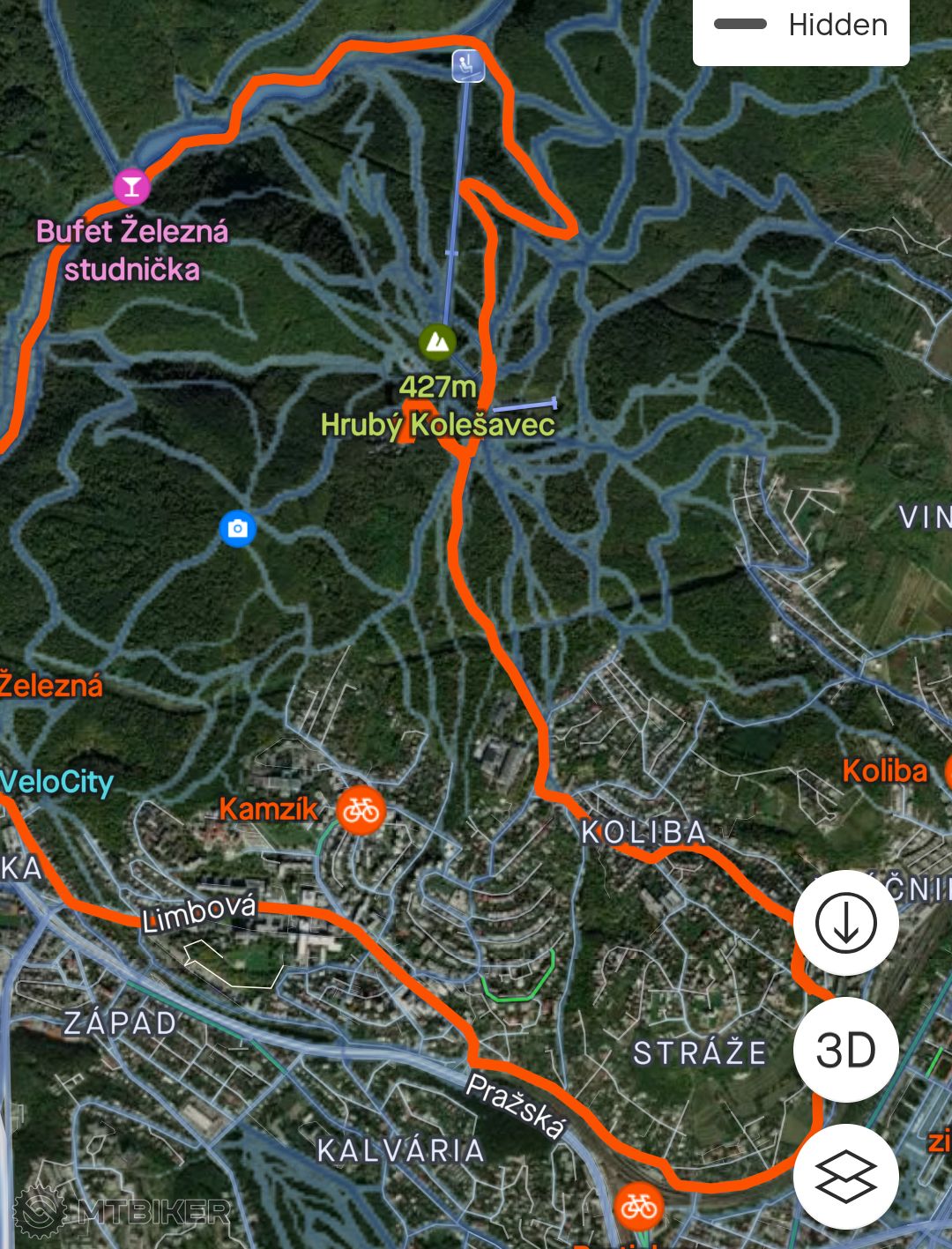952x1249 pixels.
Task: Tap the blue camera photo marker
Action: point(237,528)
